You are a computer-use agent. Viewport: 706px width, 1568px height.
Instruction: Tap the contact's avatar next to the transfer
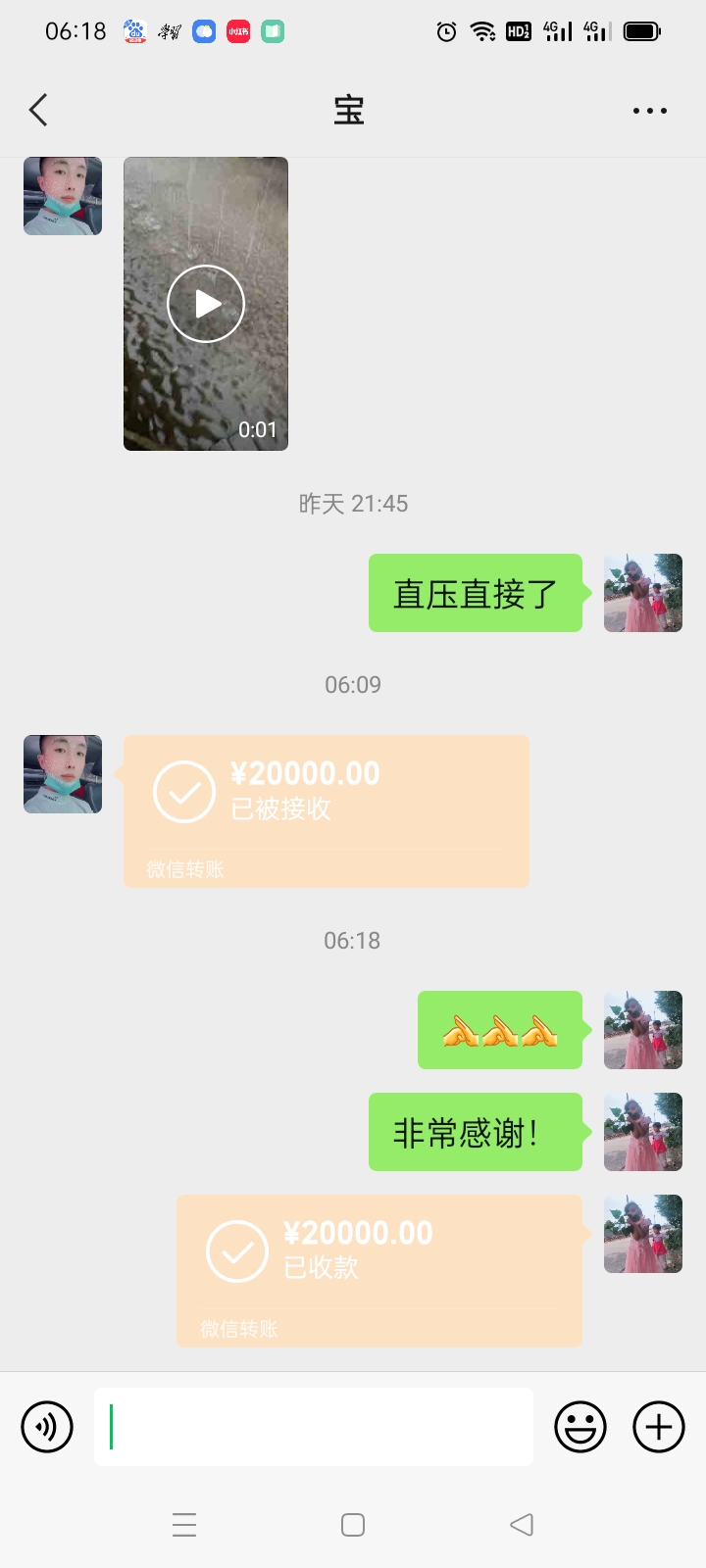pyautogui.click(x=62, y=774)
